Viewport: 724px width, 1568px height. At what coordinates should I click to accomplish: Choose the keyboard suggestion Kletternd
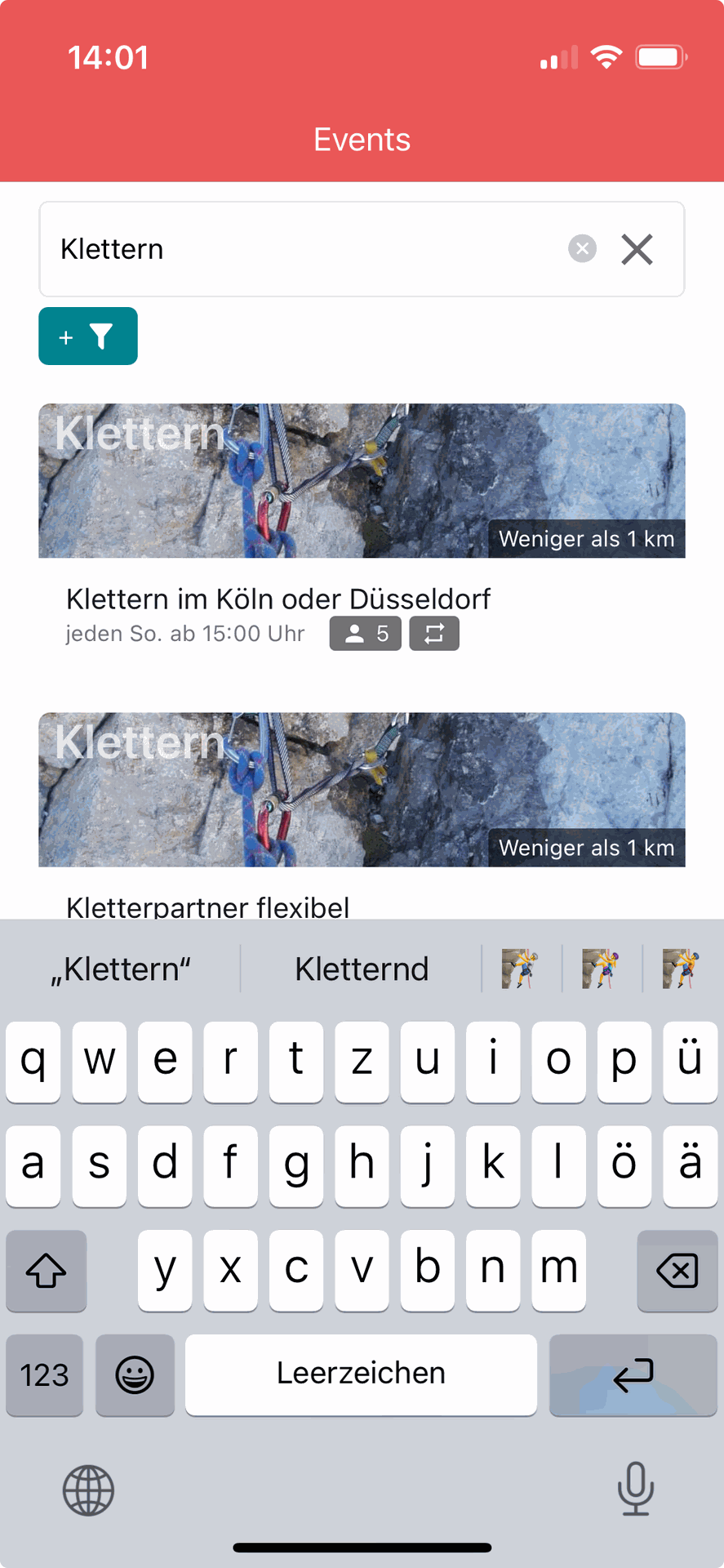362,969
